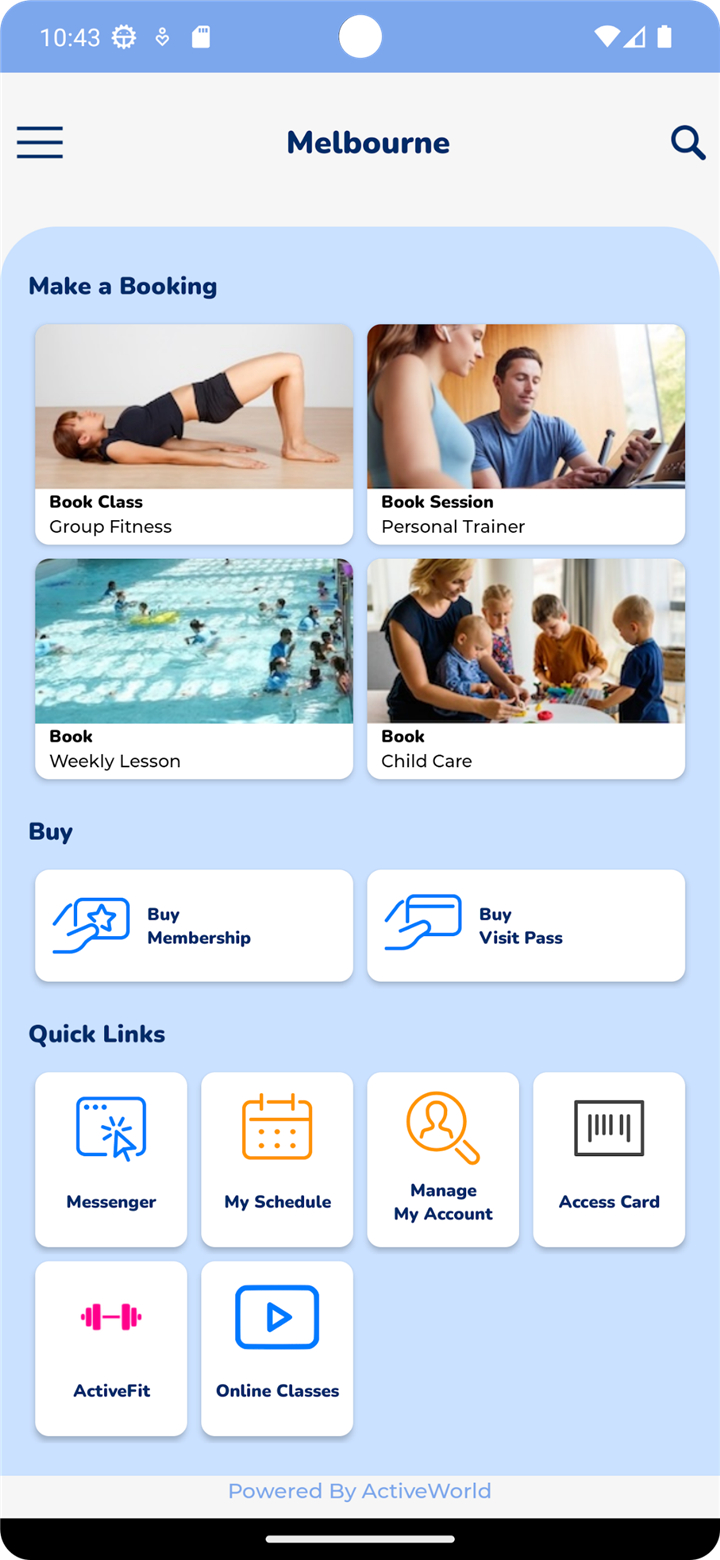Show the Access Card barcode
This screenshot has height=1560, width=720.
pyautogui.click(x=609, y=1159)
